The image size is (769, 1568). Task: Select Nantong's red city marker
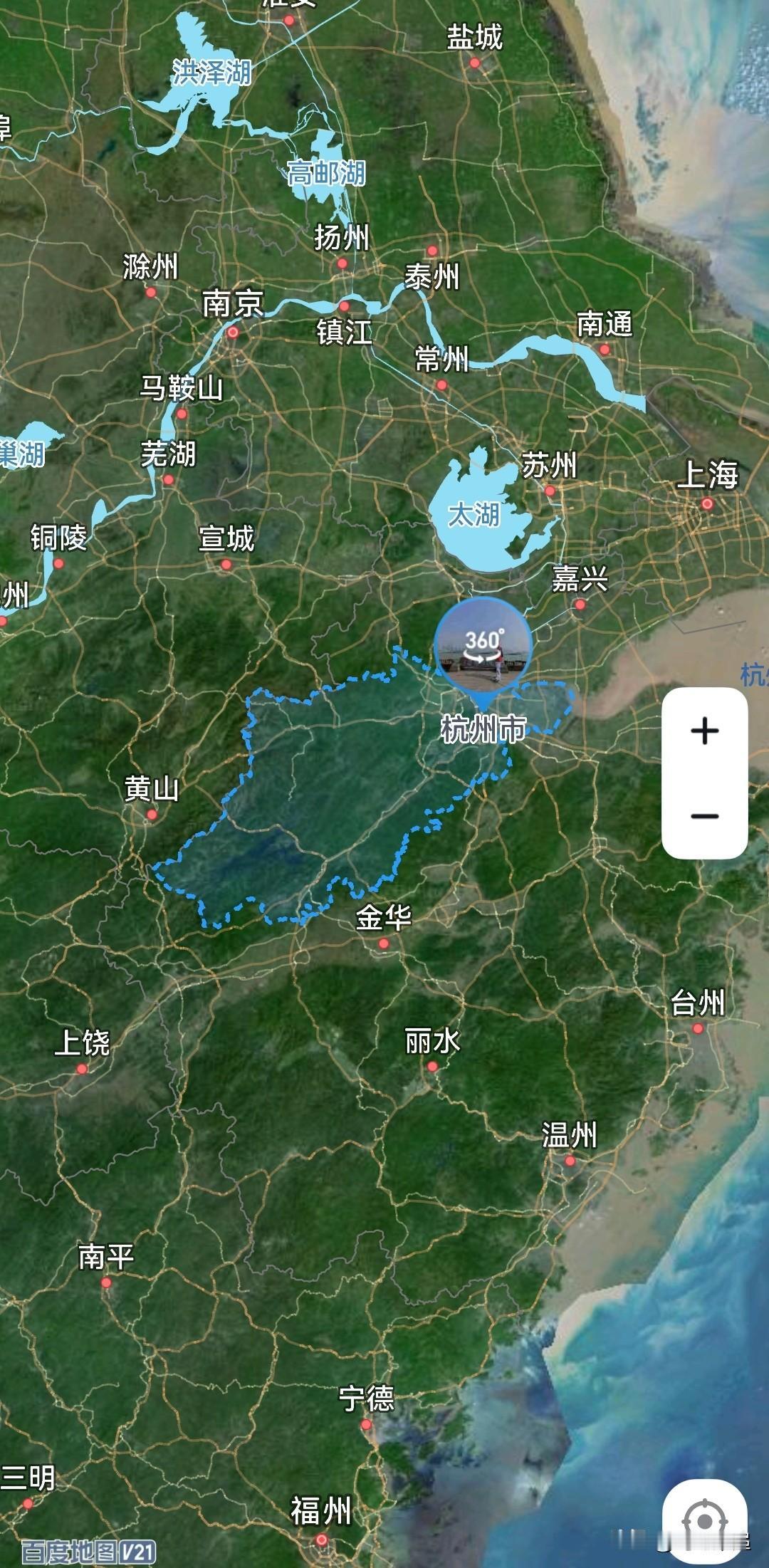click(606, 350)
